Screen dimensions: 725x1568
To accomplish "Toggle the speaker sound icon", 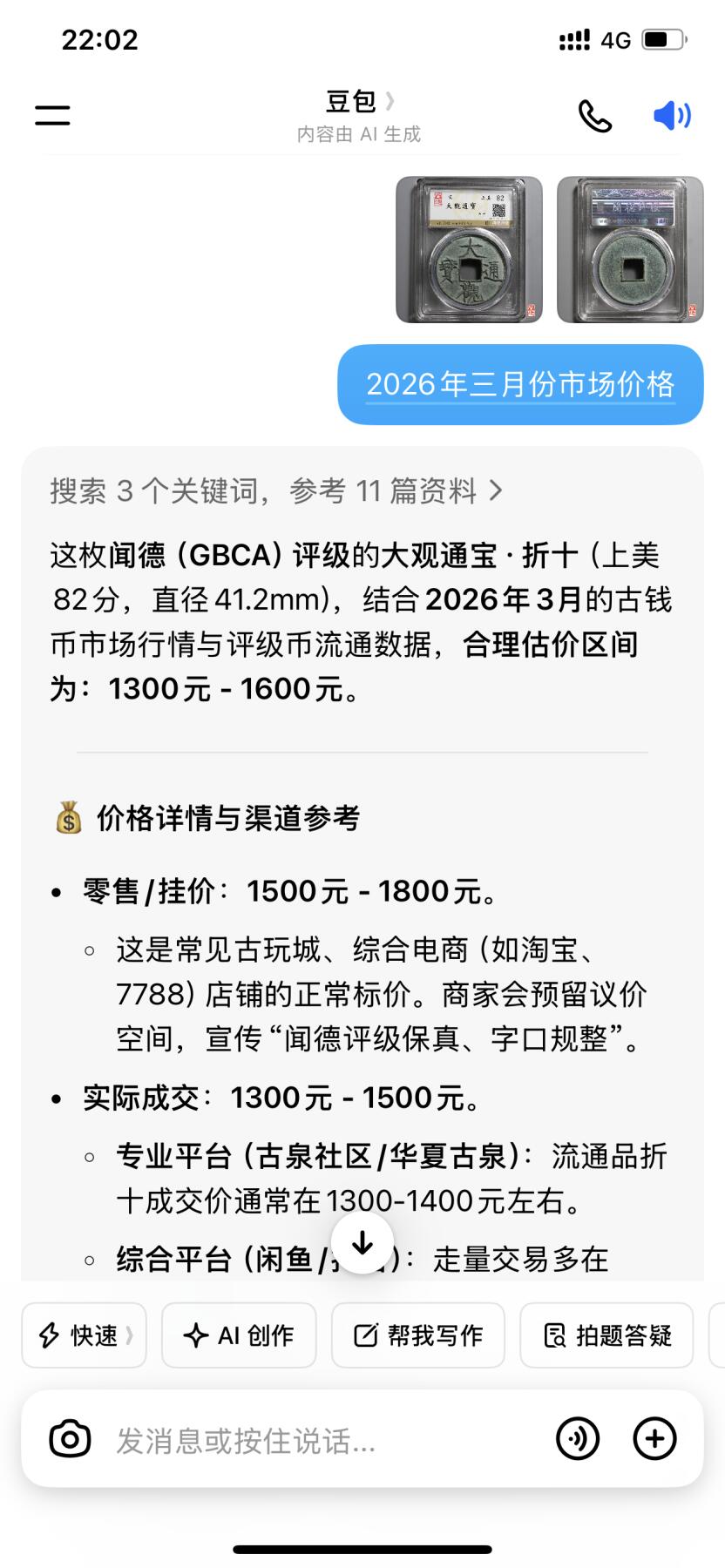I will 672,116.
